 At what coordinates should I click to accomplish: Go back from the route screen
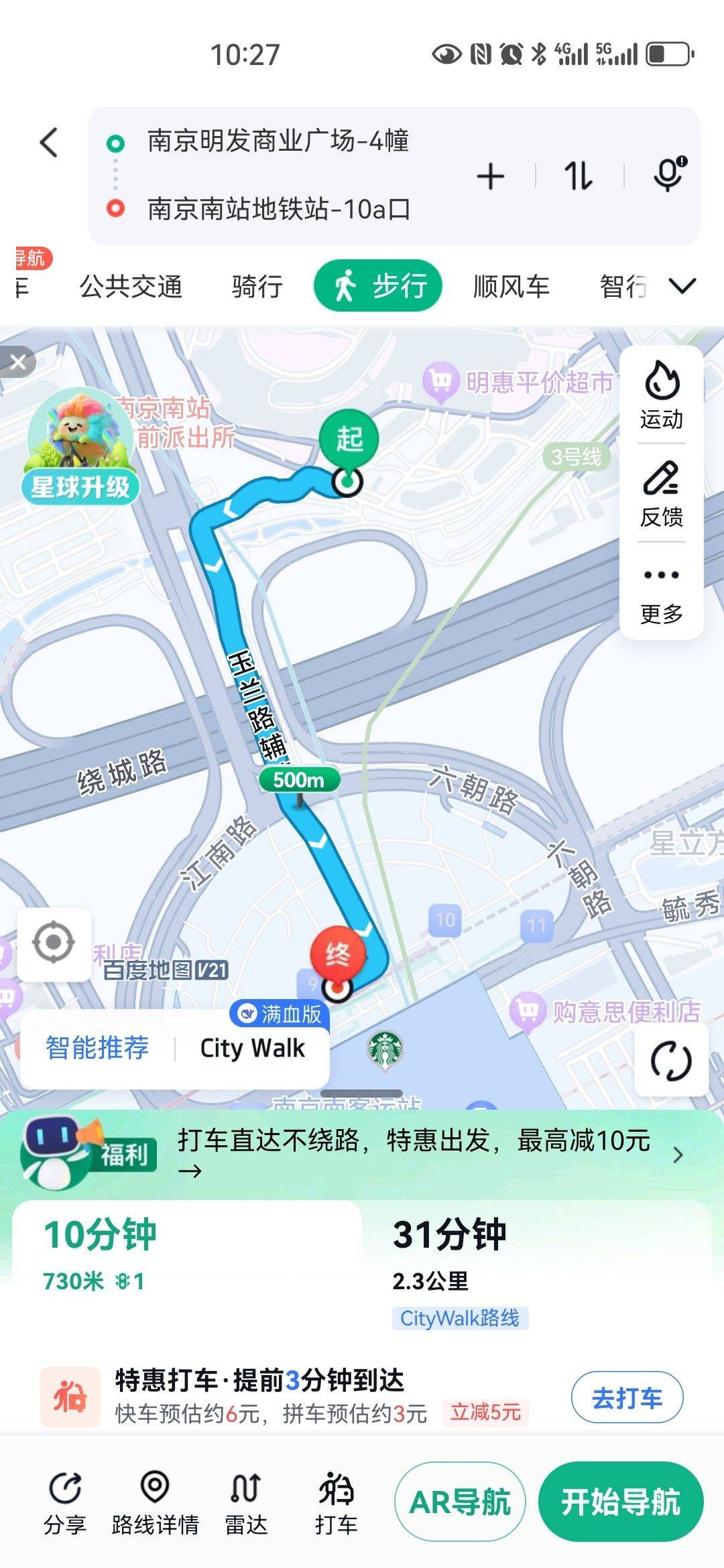(49, 143)
